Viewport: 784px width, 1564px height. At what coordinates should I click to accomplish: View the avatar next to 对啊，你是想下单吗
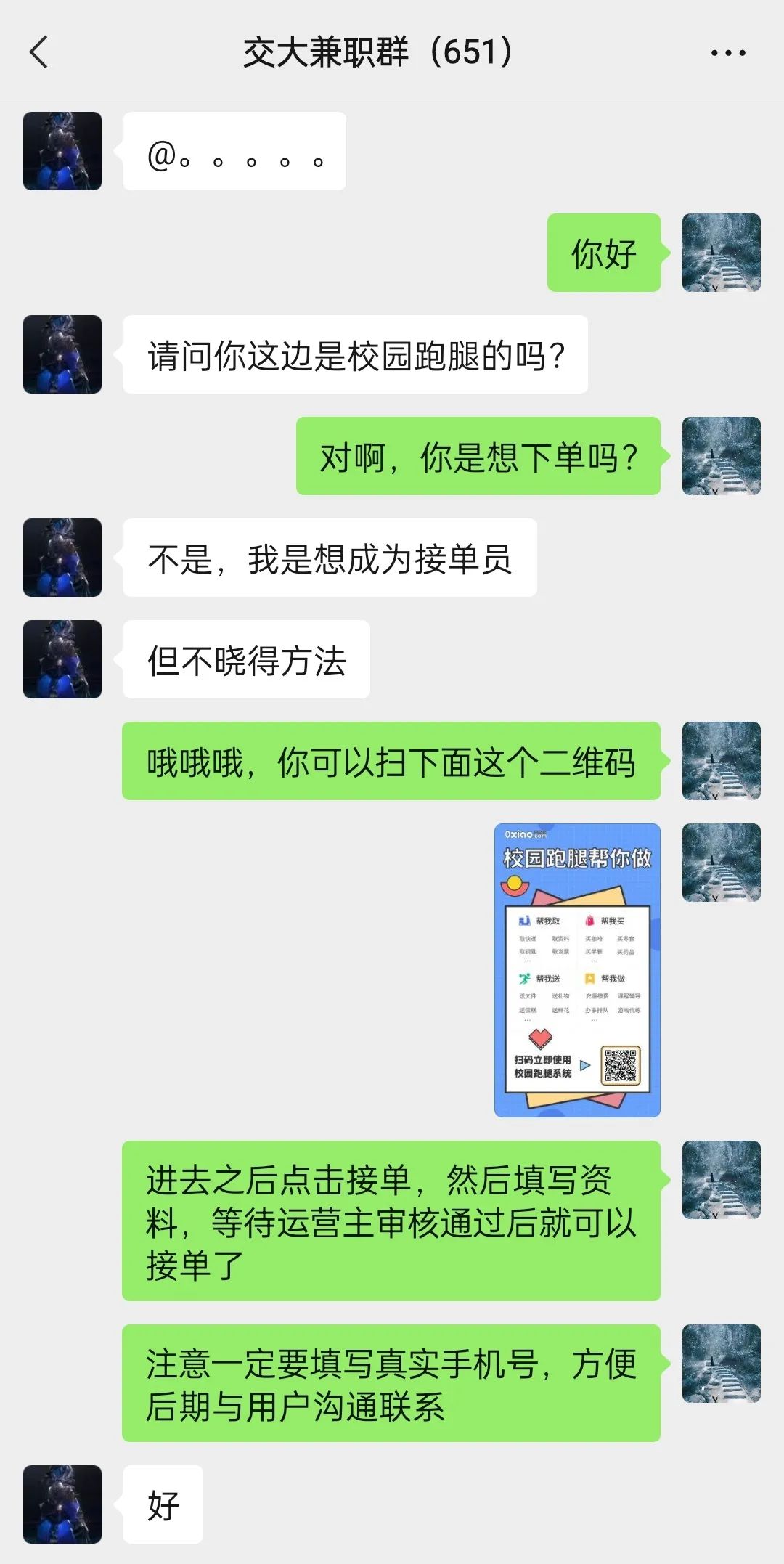click(721, 456)
